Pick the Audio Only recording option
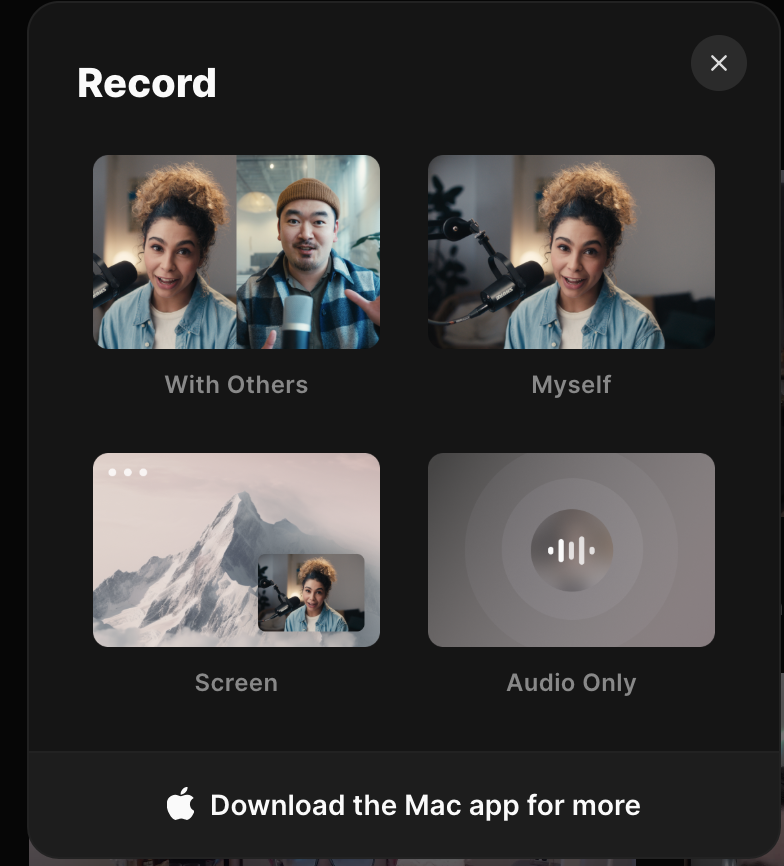This screenshot has height=866, width=784. [571, 550]
